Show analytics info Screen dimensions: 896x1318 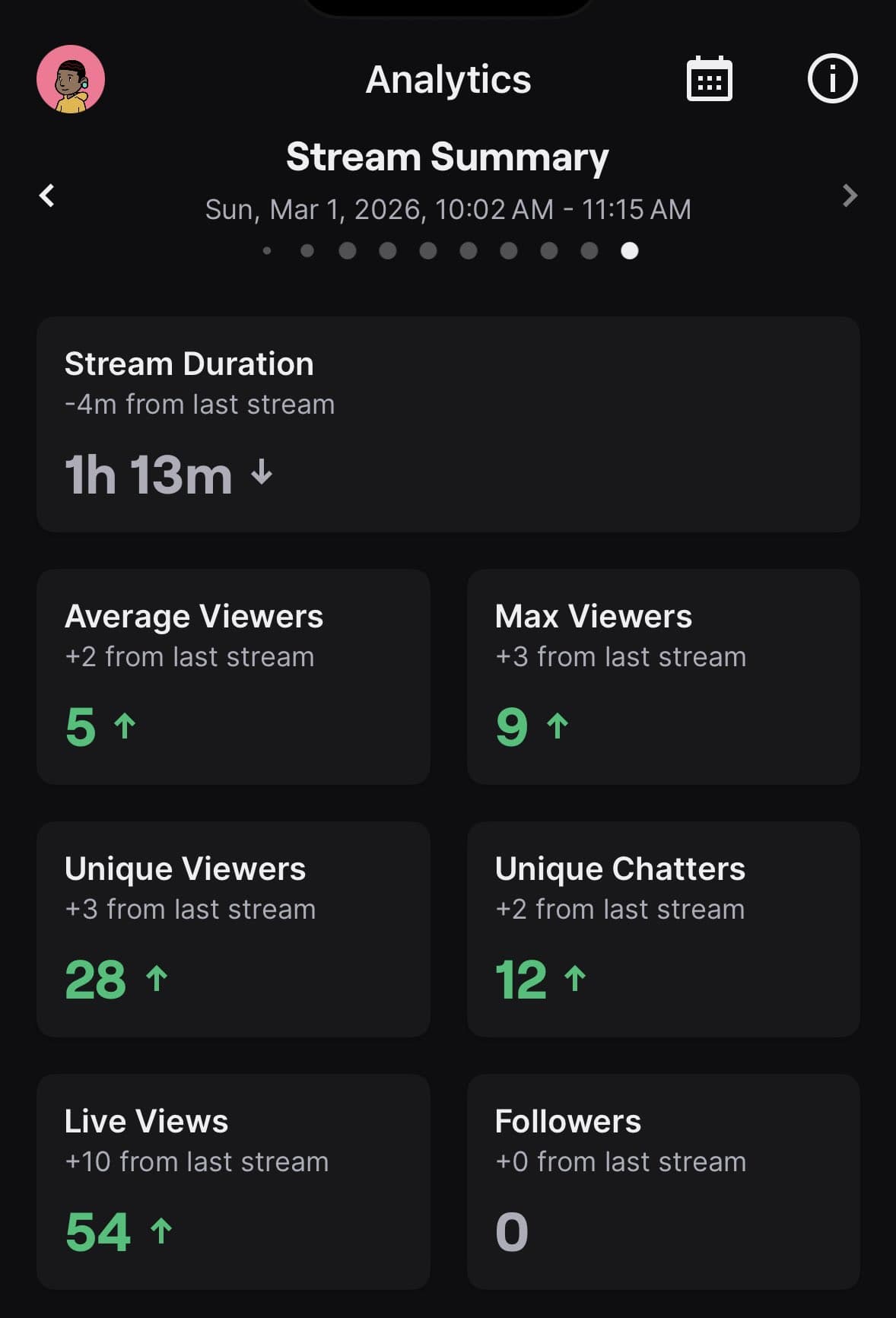[832, 78]
